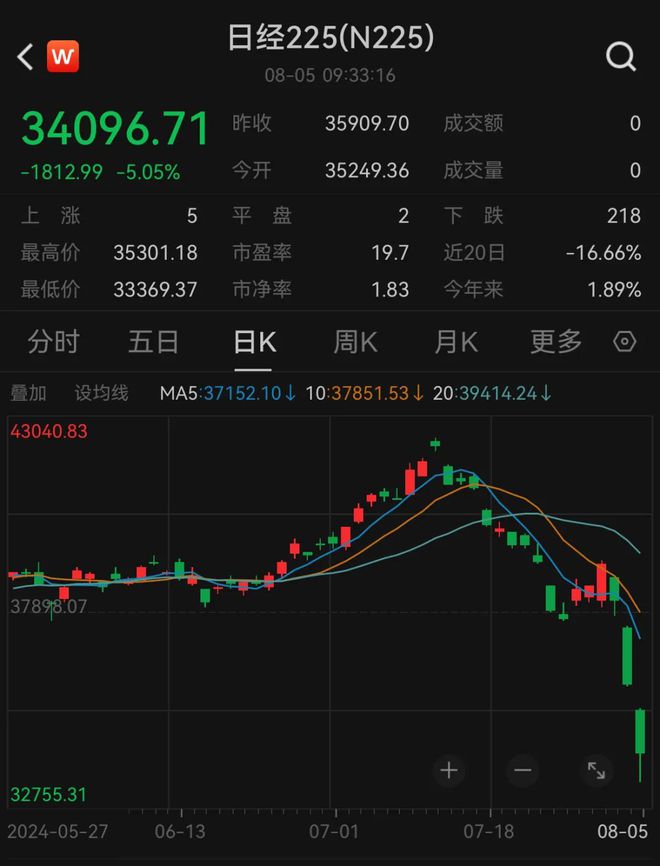Image resolution: width=660 pixels, height=866 pixels.
Task: Open chart settings hexagon icon
Action: (x=625, y=342)
